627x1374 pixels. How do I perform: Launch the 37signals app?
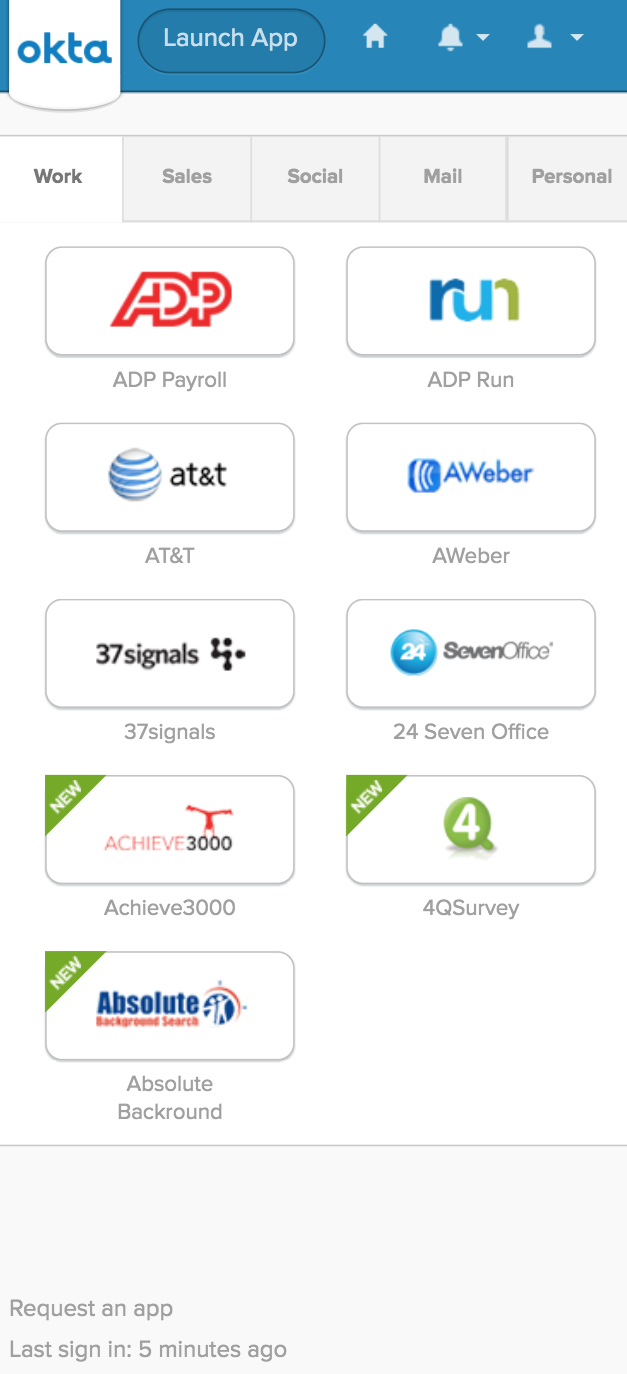[x=170, y=653]
